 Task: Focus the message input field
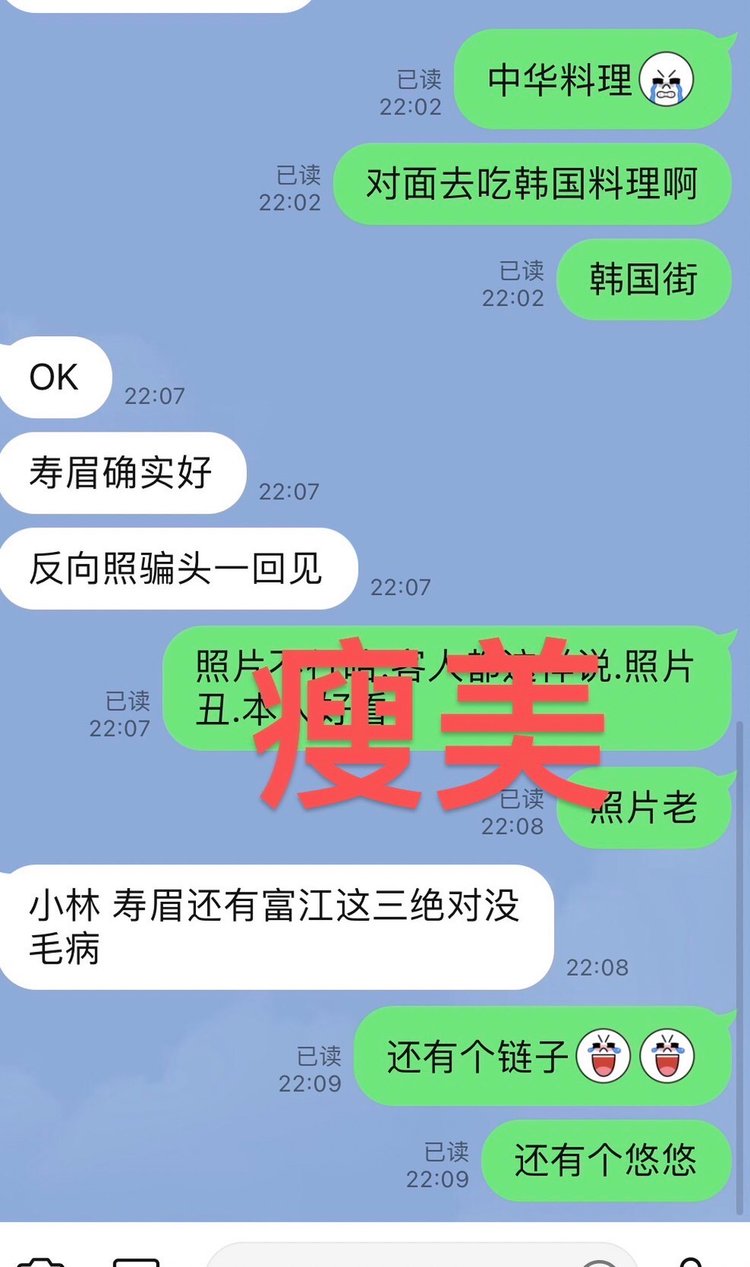click(x=400, y=1256)
